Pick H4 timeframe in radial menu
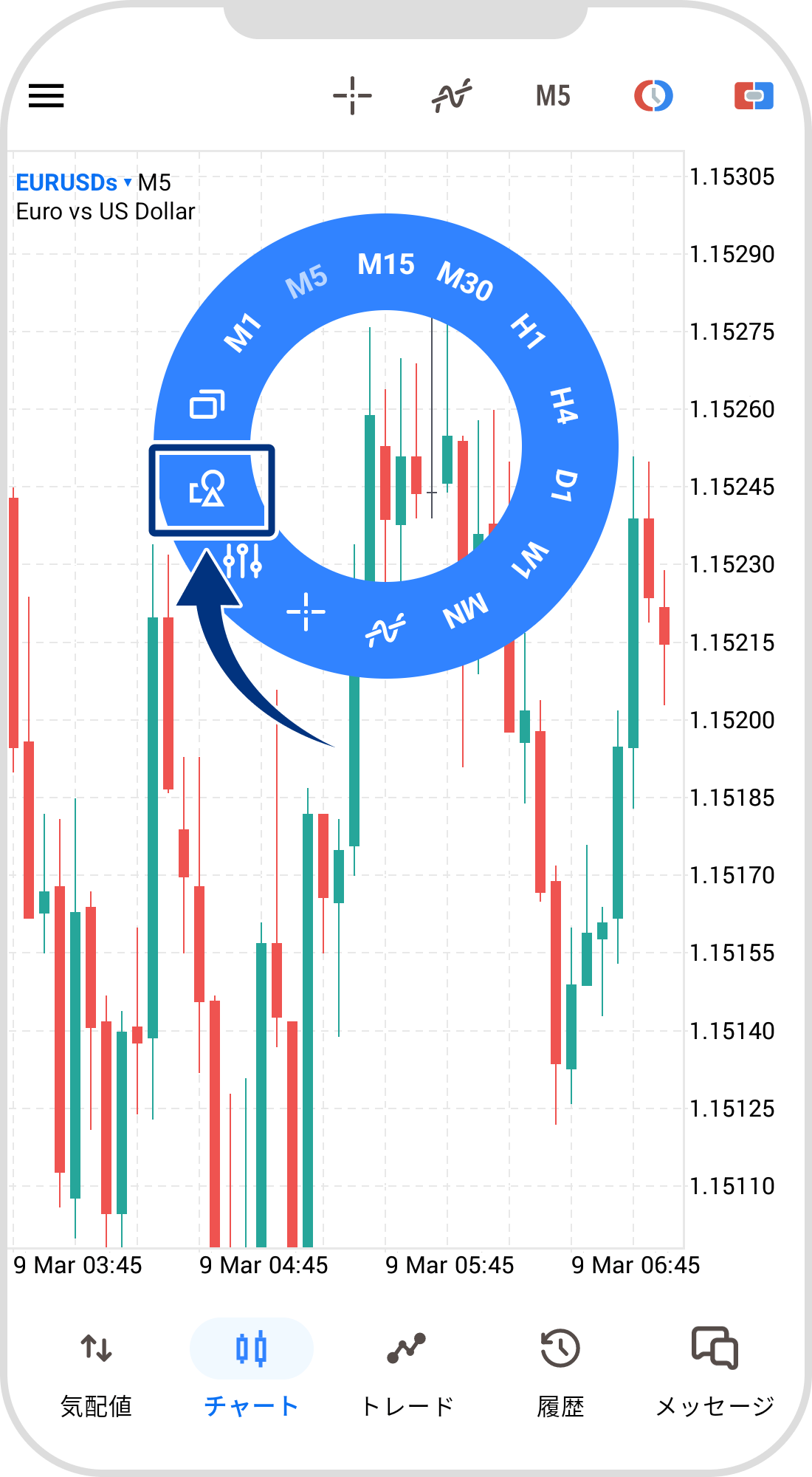812x1477 pixels. click(x=563, y=405)
